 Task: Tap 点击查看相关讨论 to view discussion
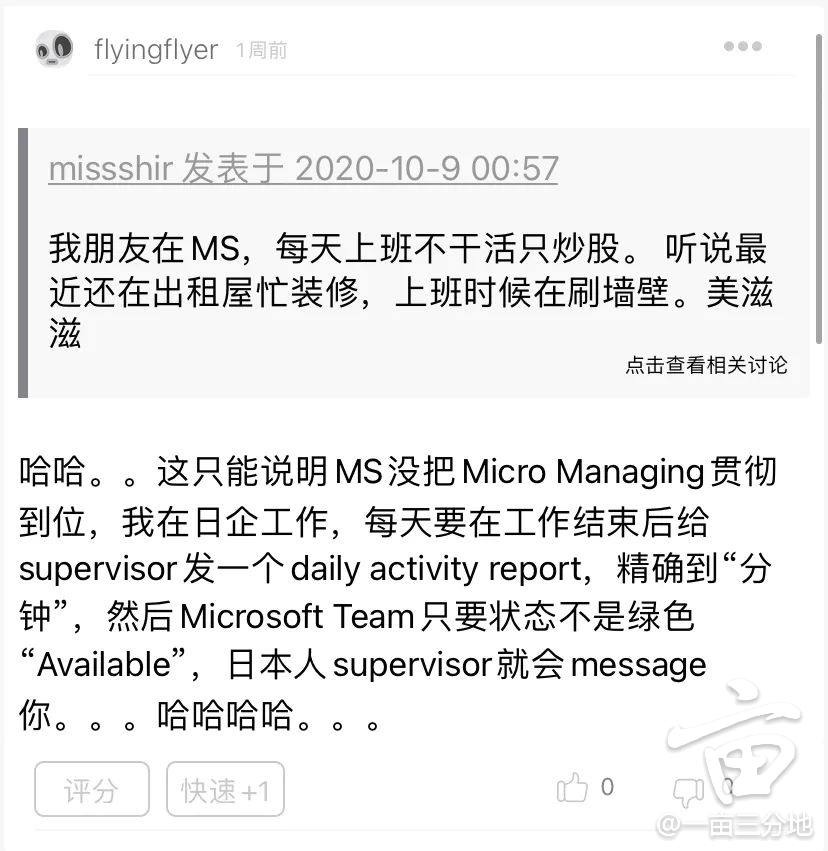pyautogui.click(x=706, y=365)
